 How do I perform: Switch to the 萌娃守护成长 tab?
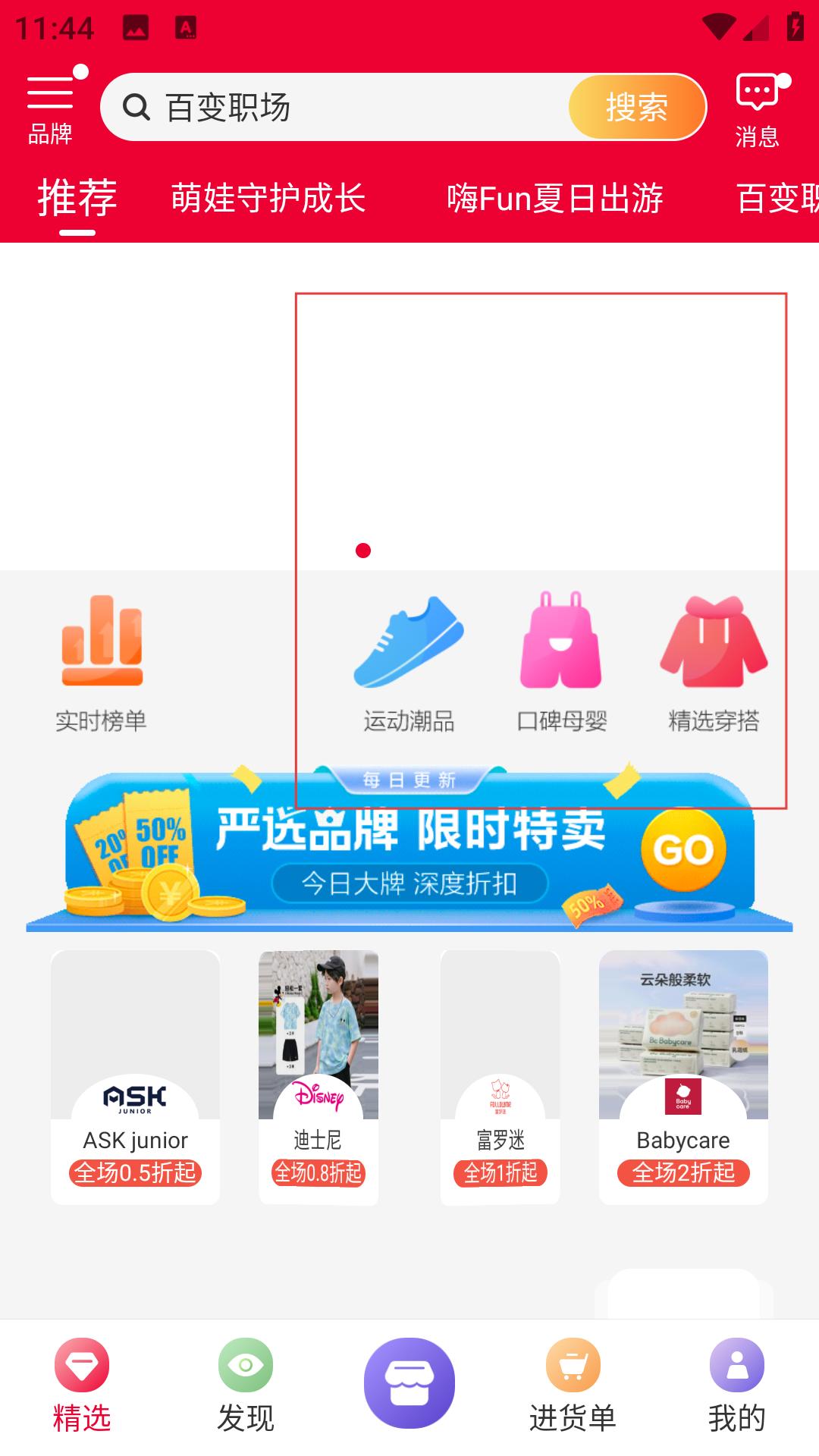pyautogui.click(x=268, y=199)
